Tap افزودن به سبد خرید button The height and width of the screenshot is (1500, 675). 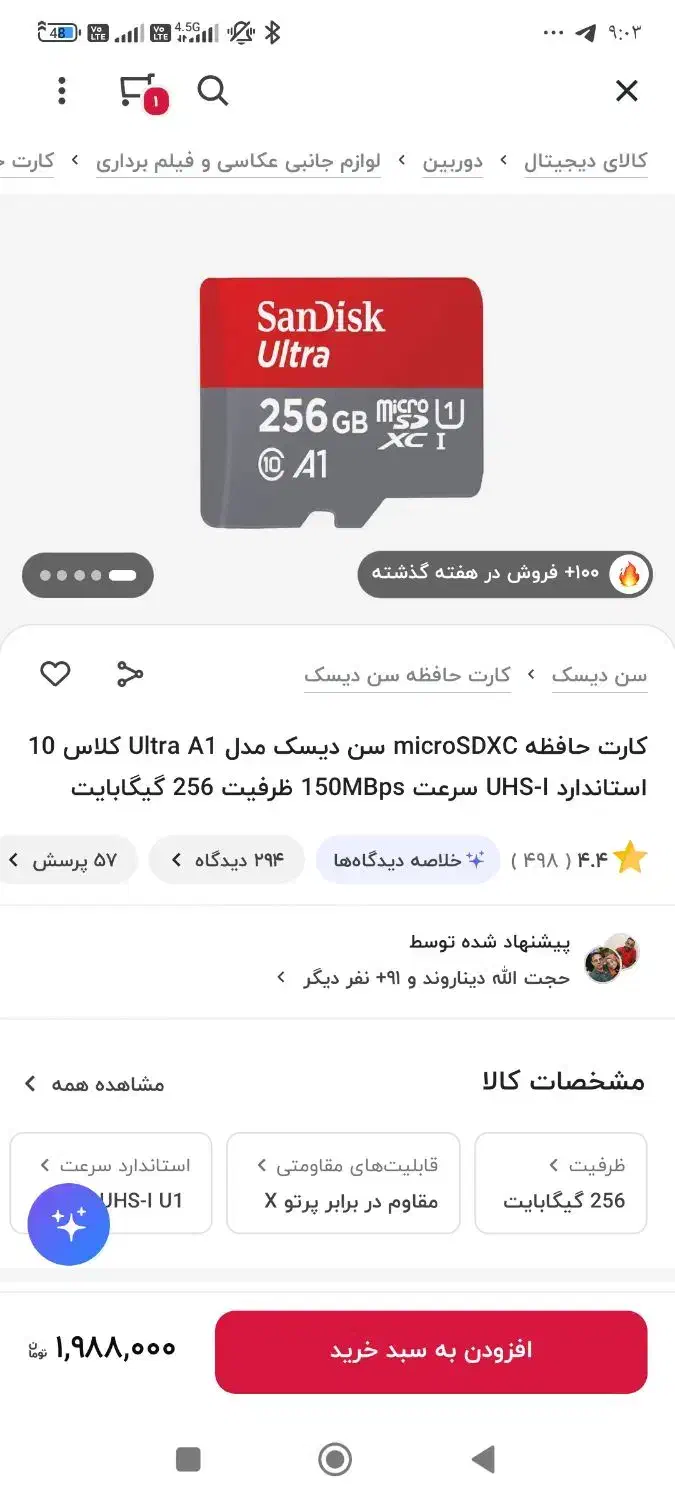coord(431,1351)
